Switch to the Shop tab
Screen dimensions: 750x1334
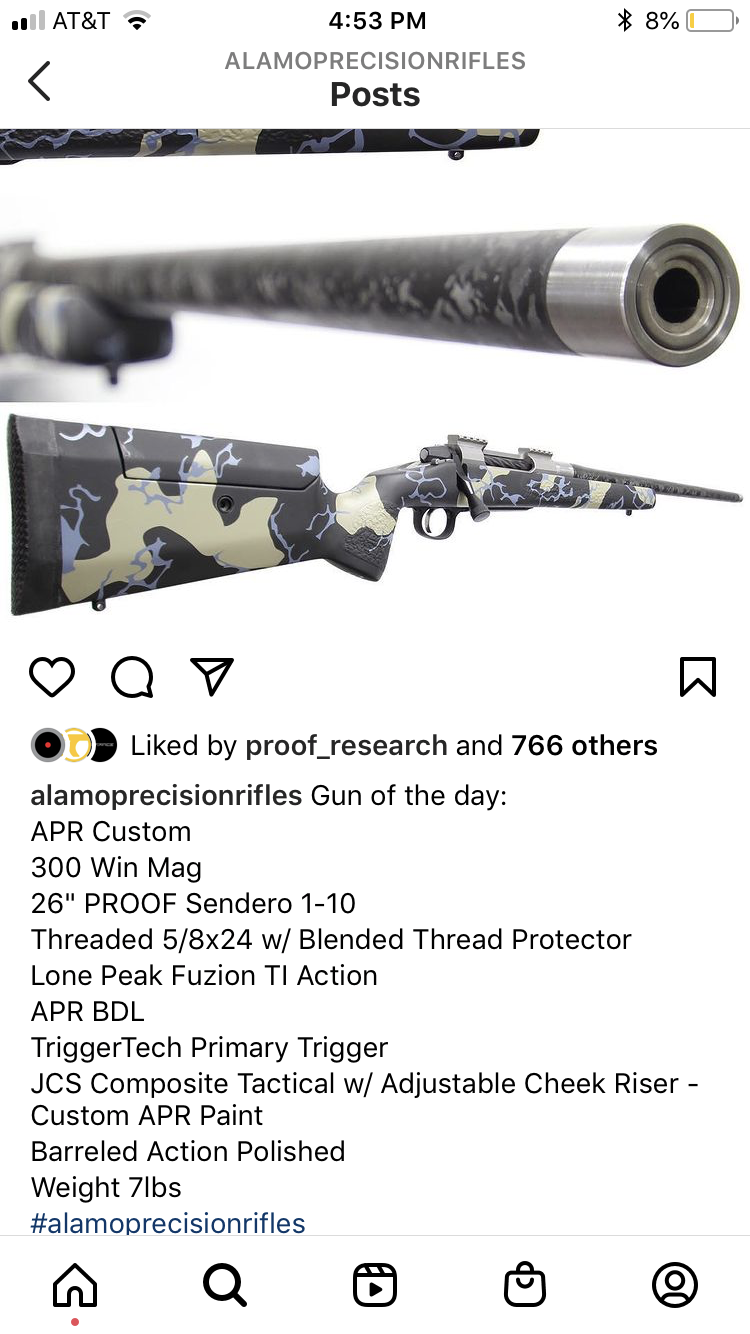[525, 1285]
